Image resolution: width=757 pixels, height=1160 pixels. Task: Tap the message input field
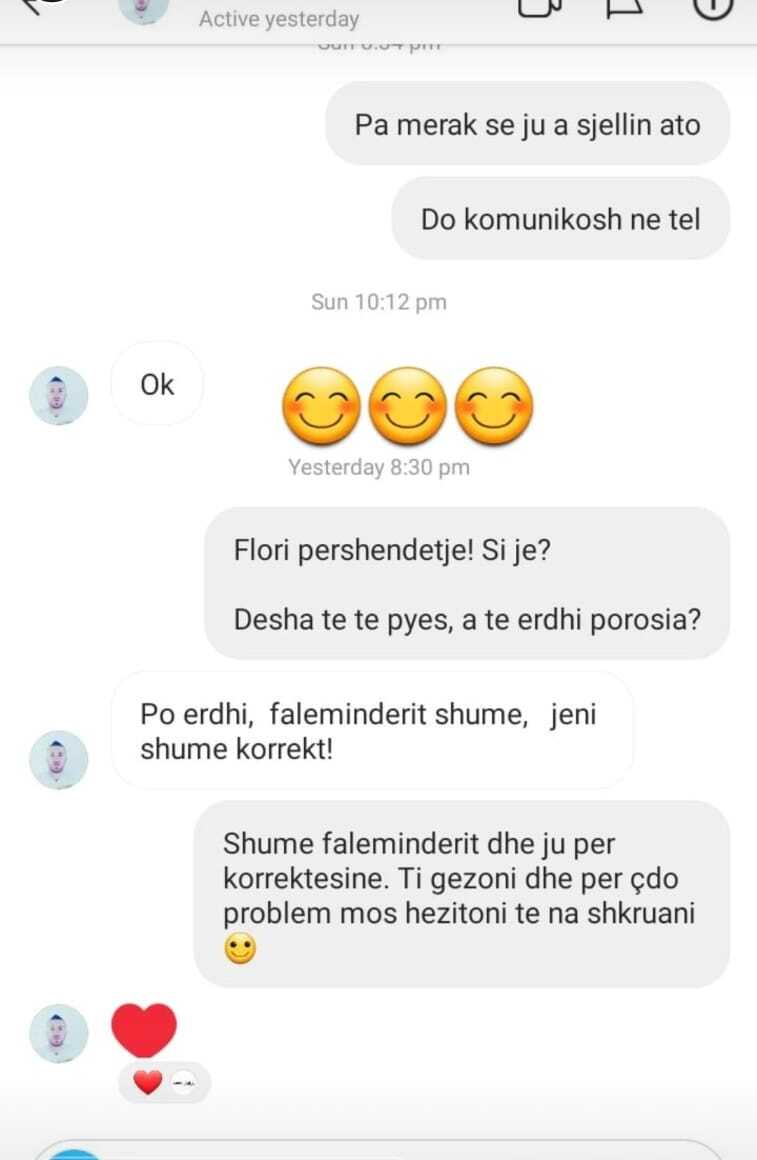[400, 1150]
